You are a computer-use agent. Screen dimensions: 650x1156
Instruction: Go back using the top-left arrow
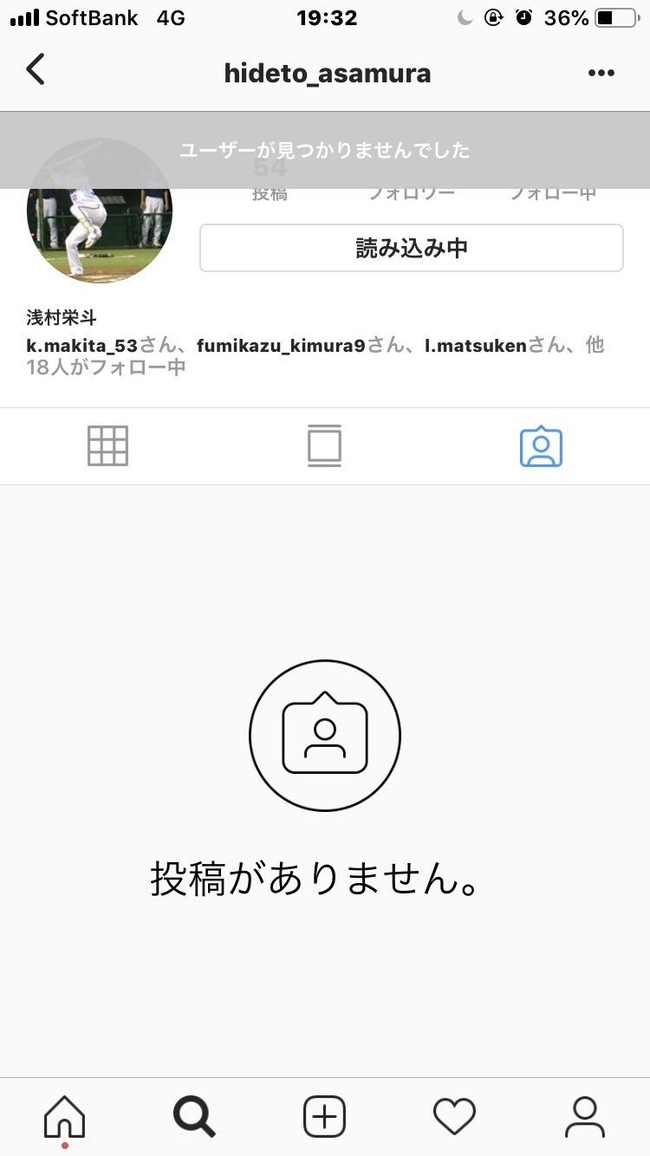pos(35,70)
